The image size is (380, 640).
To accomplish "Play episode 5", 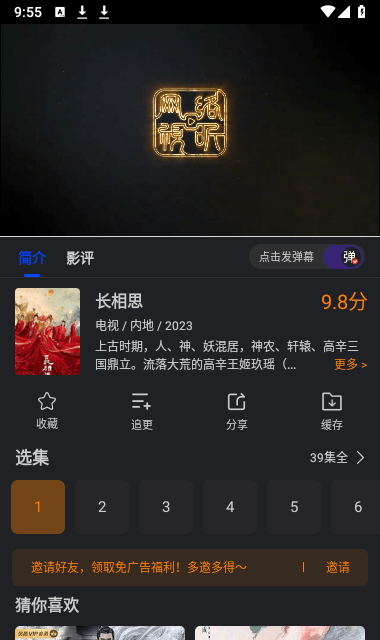I will click(294, 507).
